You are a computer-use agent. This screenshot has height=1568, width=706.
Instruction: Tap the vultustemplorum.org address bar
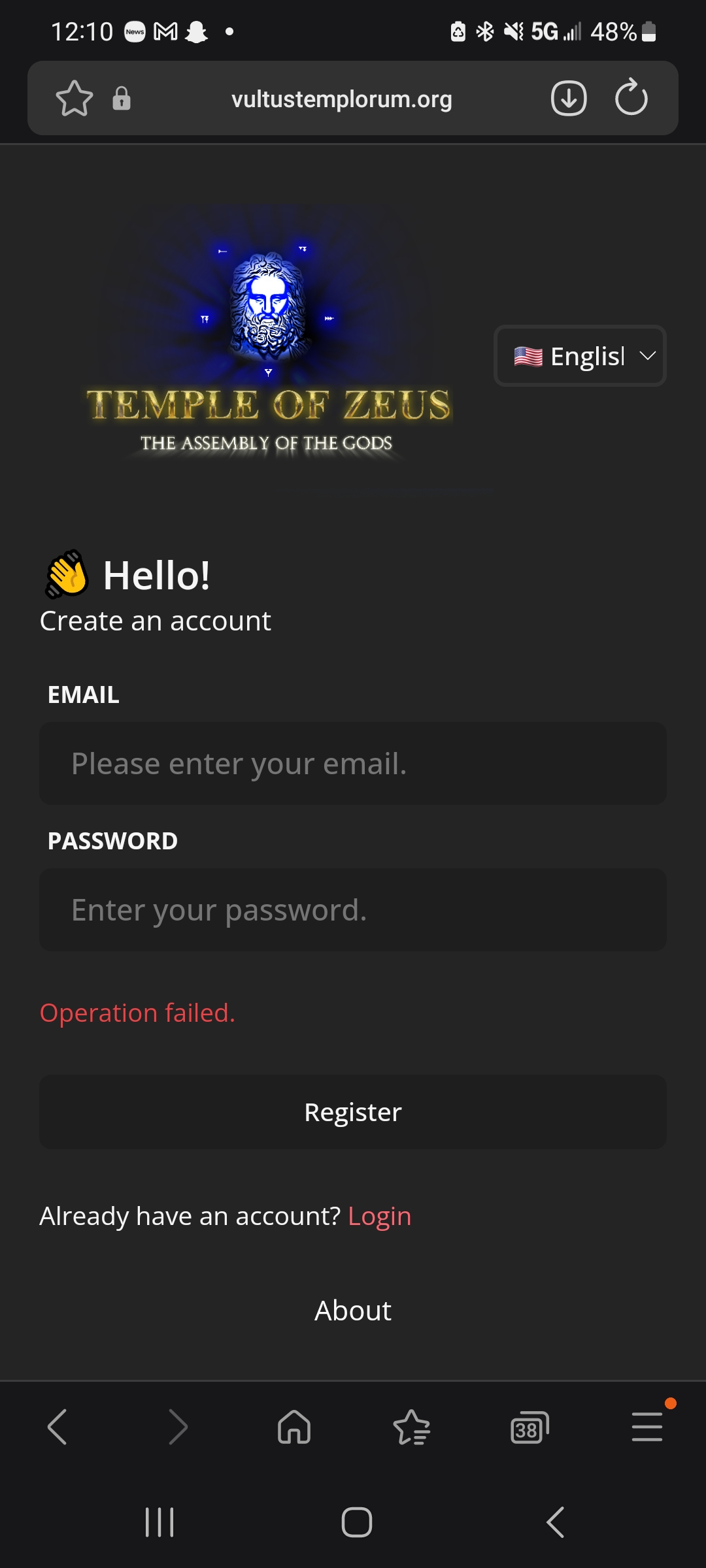pos(341,99)
